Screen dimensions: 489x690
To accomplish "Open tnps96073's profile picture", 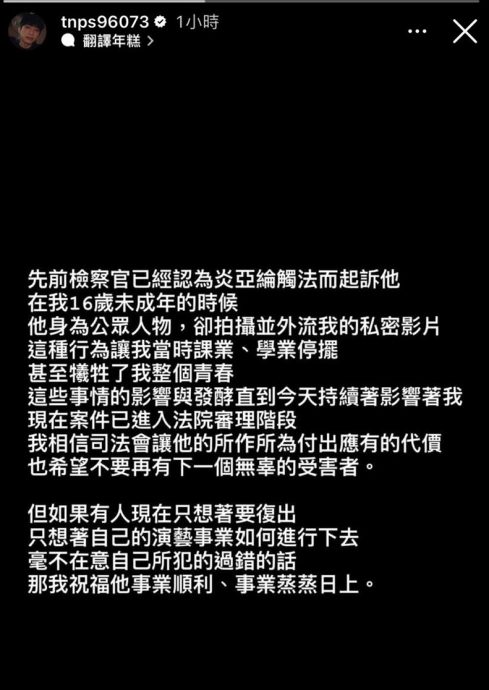I will coord(27,31).
